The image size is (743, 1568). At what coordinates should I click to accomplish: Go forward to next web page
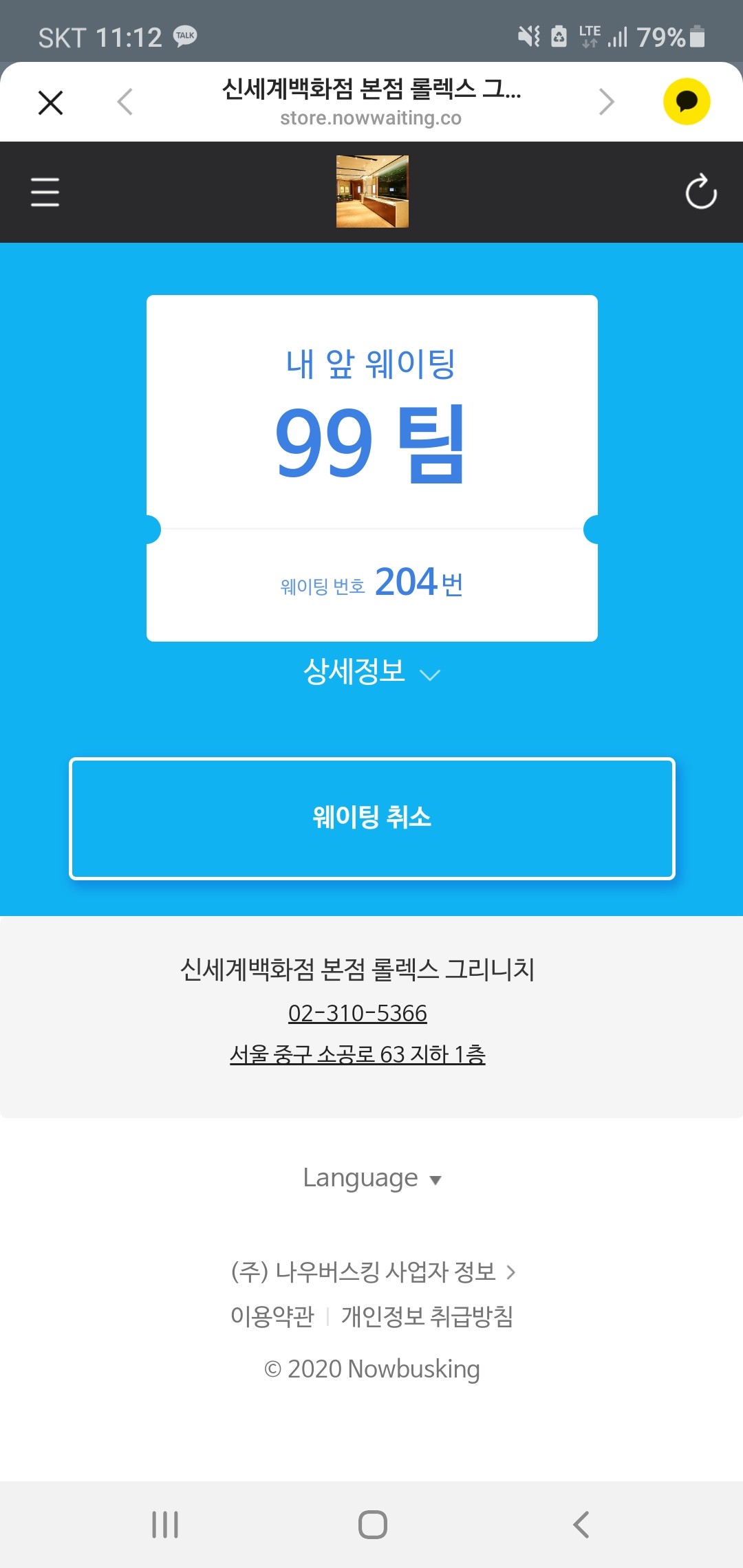(x=606, y=102)
